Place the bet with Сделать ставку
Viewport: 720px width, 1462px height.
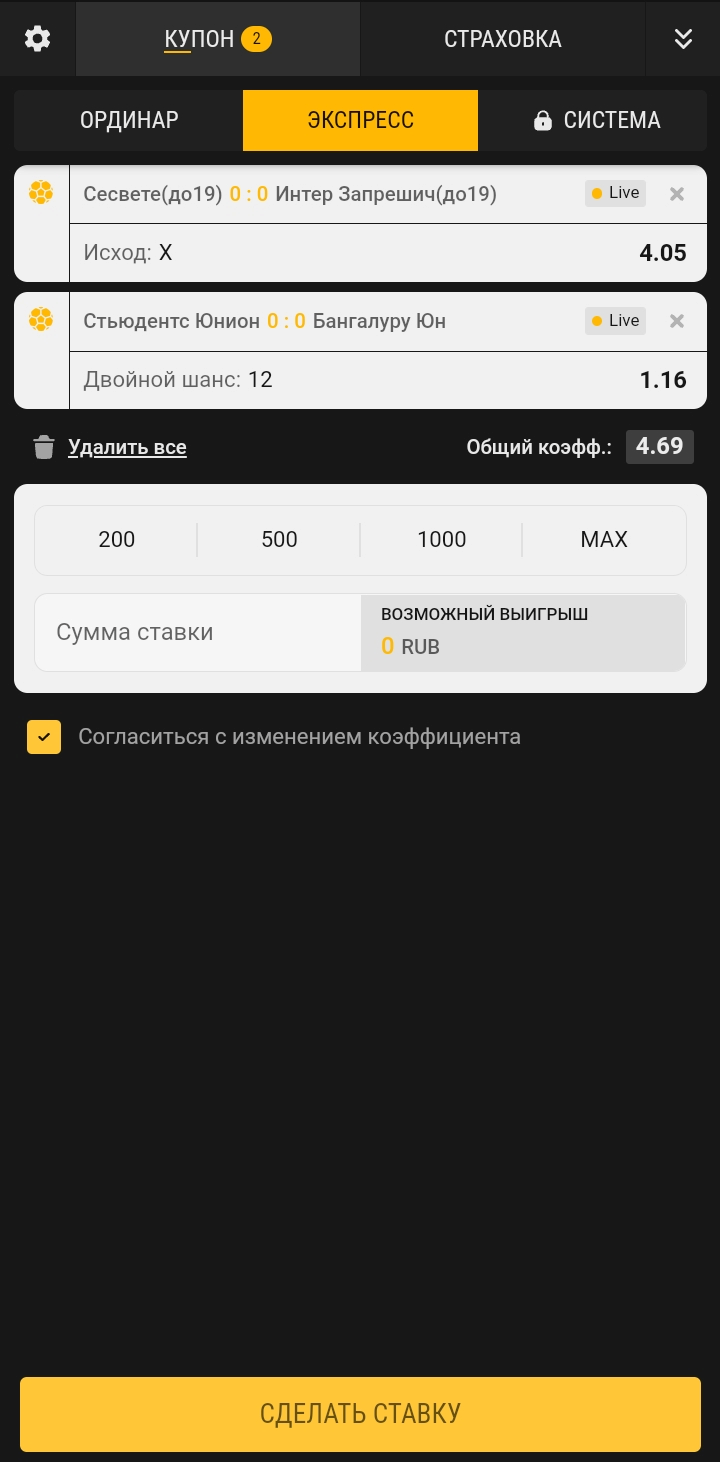tap(360, 1413)
